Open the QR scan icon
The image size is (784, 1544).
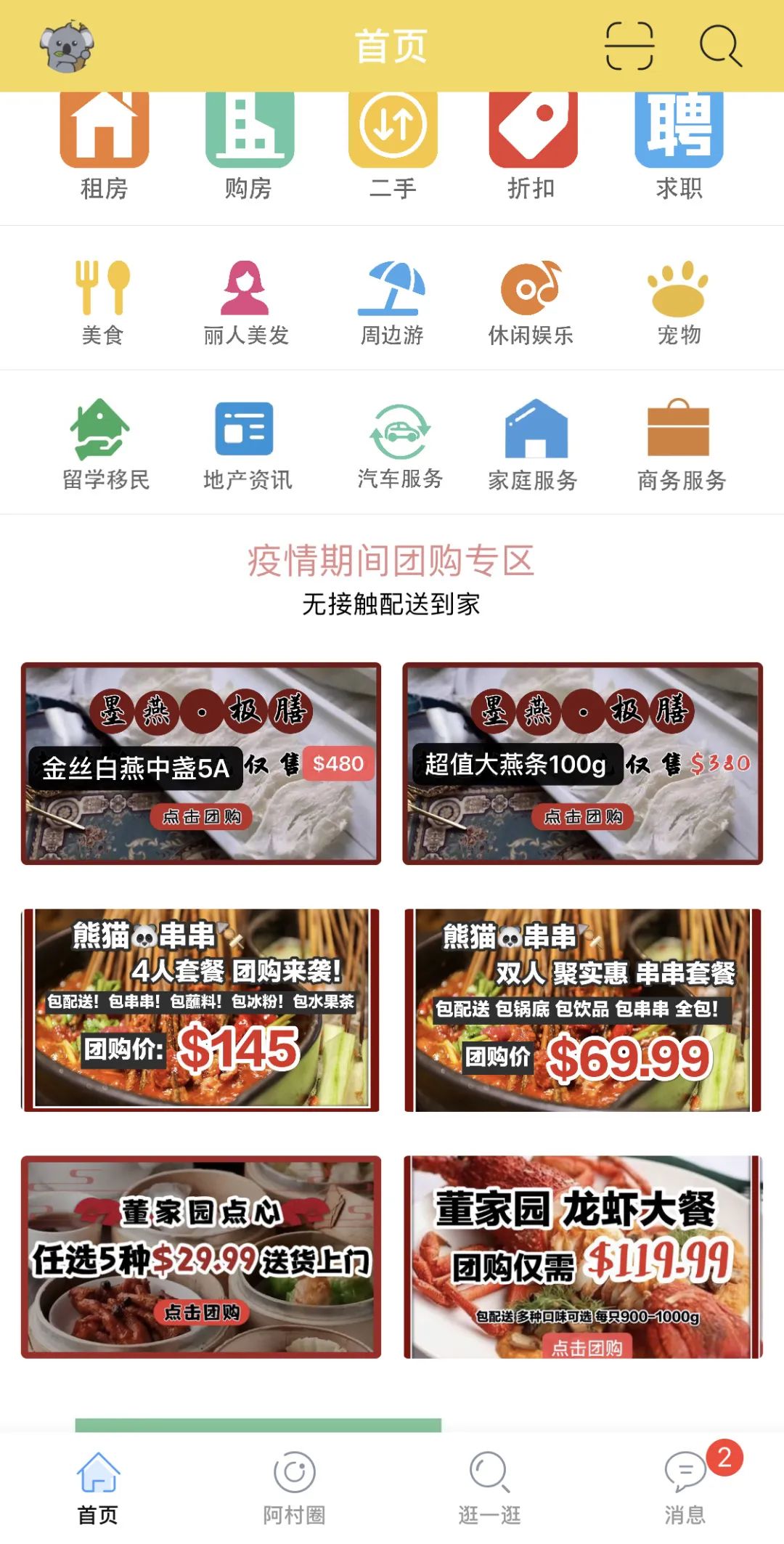click(629, 46)
